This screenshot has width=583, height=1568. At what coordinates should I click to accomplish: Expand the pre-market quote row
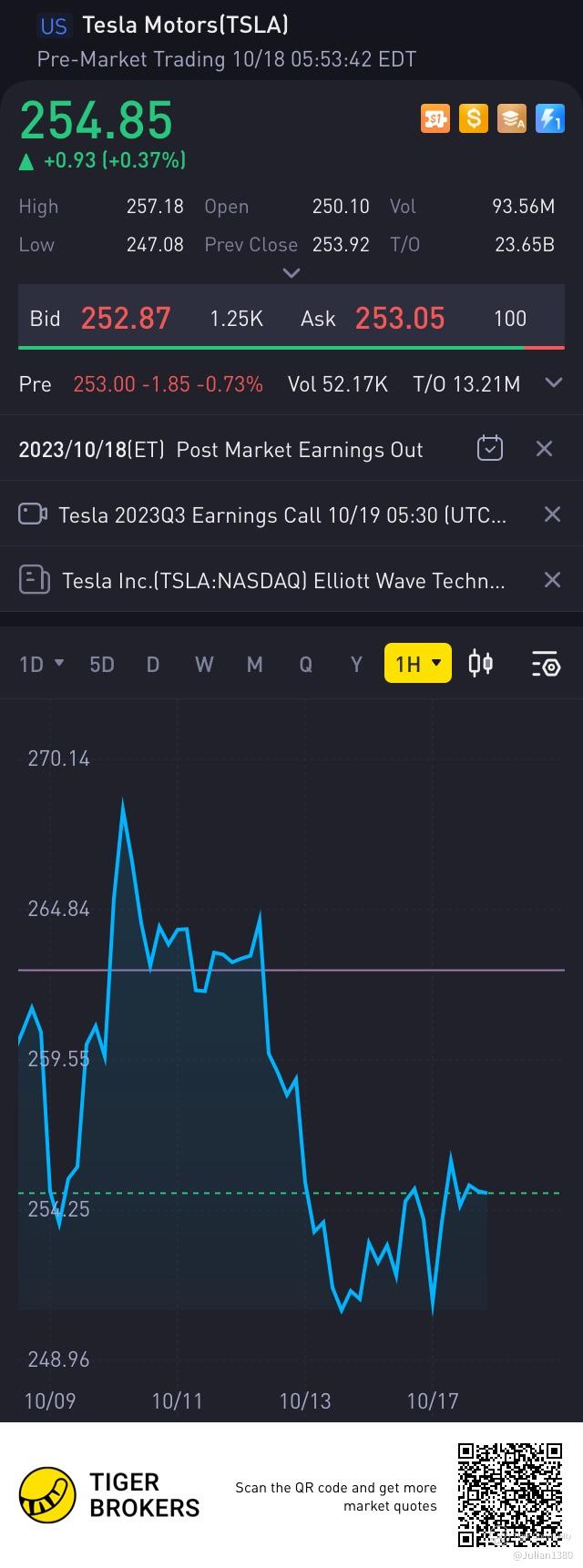[553, 383]
